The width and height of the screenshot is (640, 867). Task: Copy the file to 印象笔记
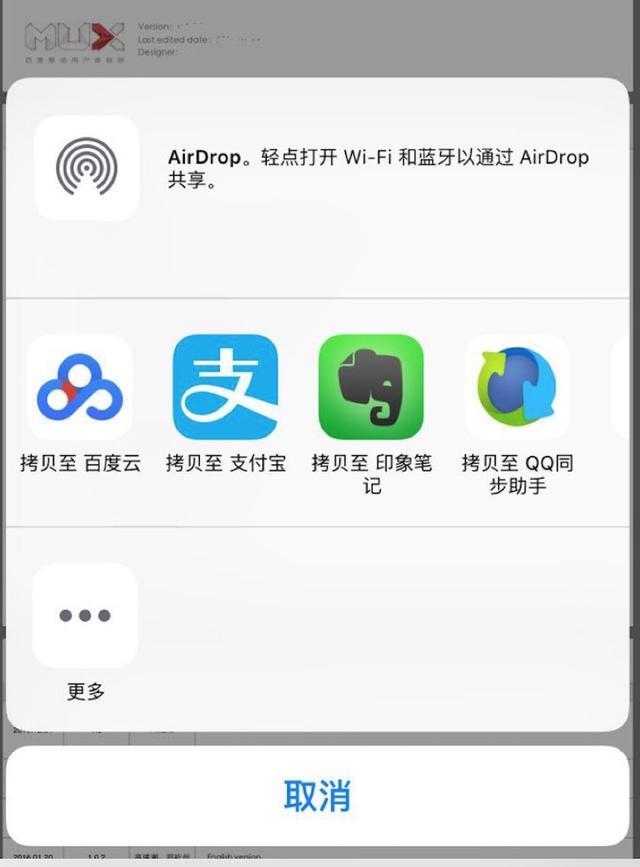coord(371,388)
